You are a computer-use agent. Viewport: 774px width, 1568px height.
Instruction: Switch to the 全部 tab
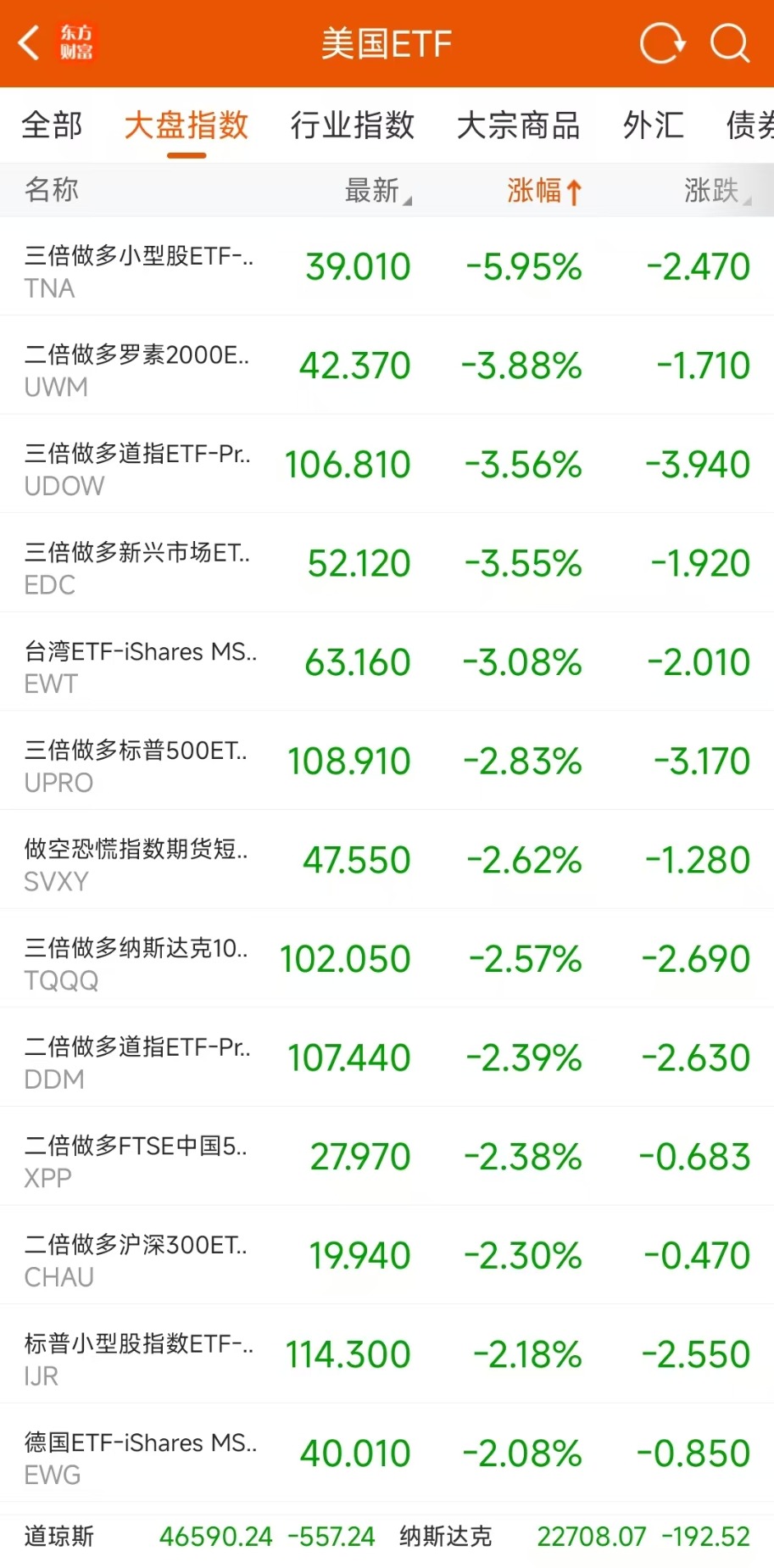[x=52, y=126]
